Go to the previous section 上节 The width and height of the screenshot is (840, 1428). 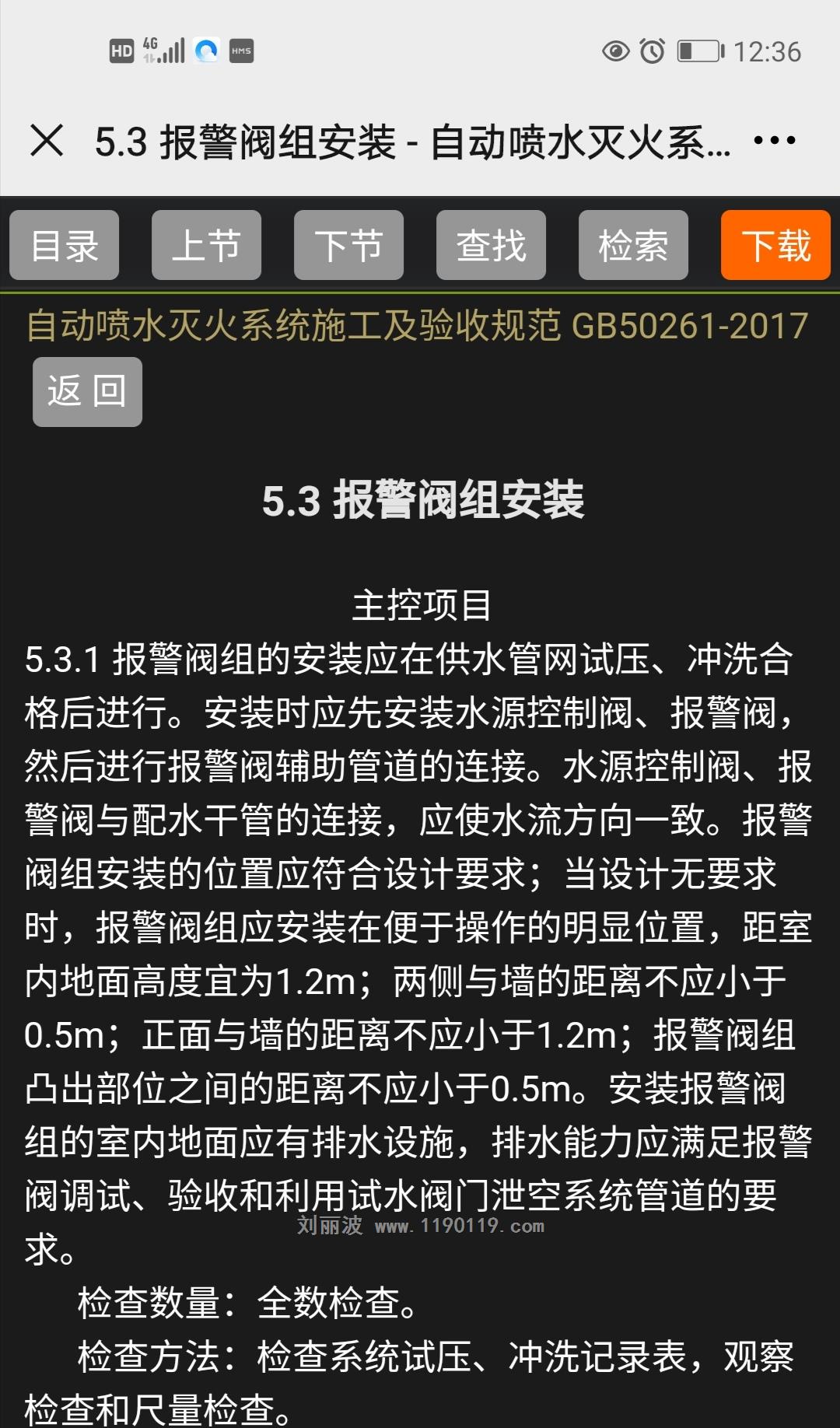[206, 245]
